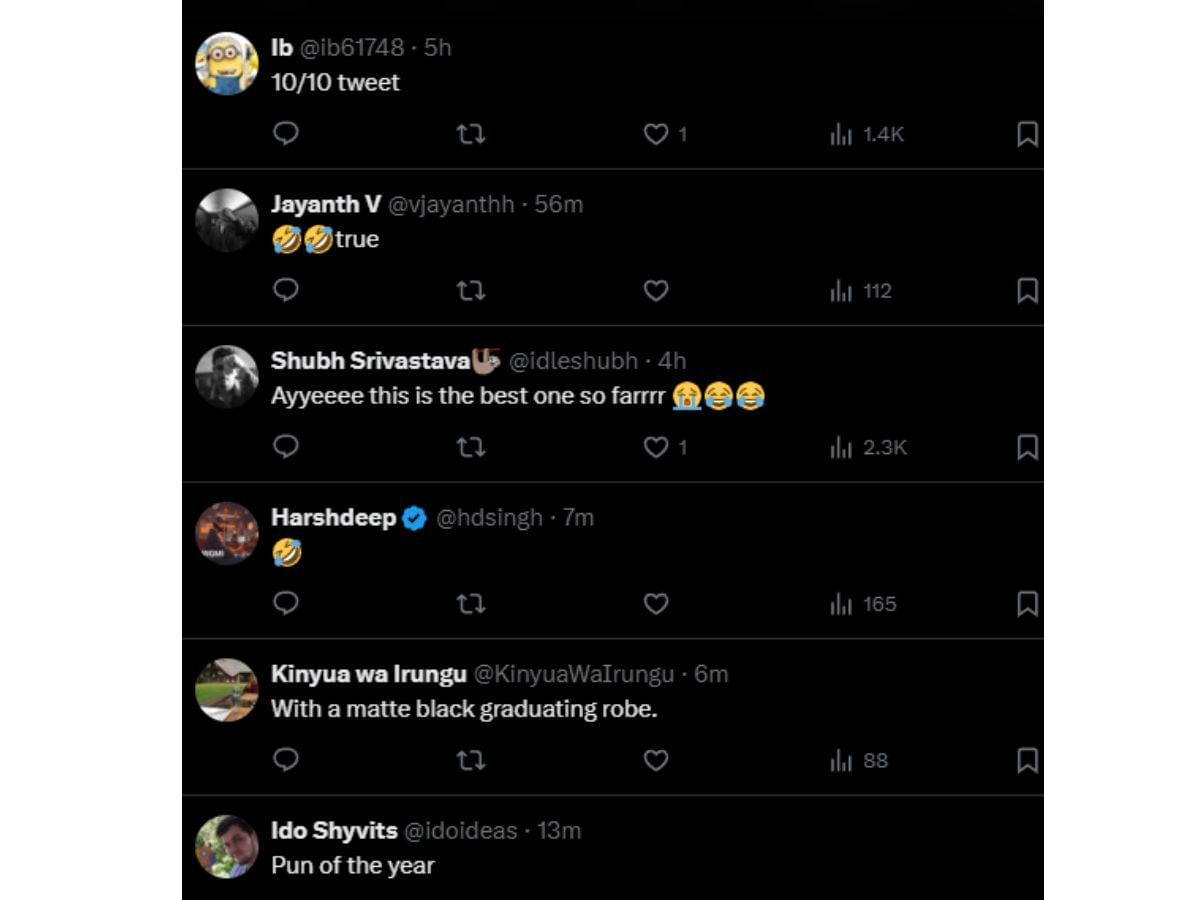Reply to Shubh Srivastava's tweet
Screen dimensions: 1200x900
tap(286, 447)
